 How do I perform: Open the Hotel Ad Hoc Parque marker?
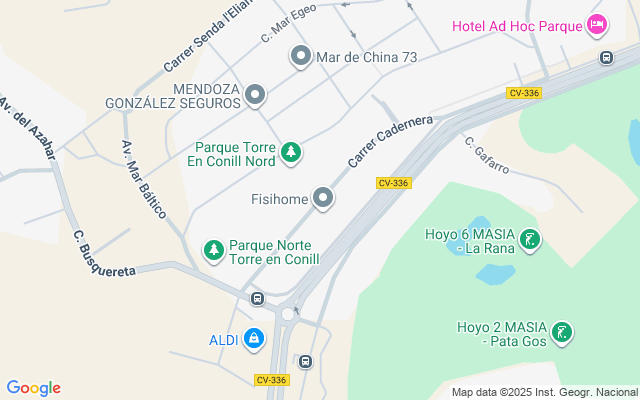point(597,25)
